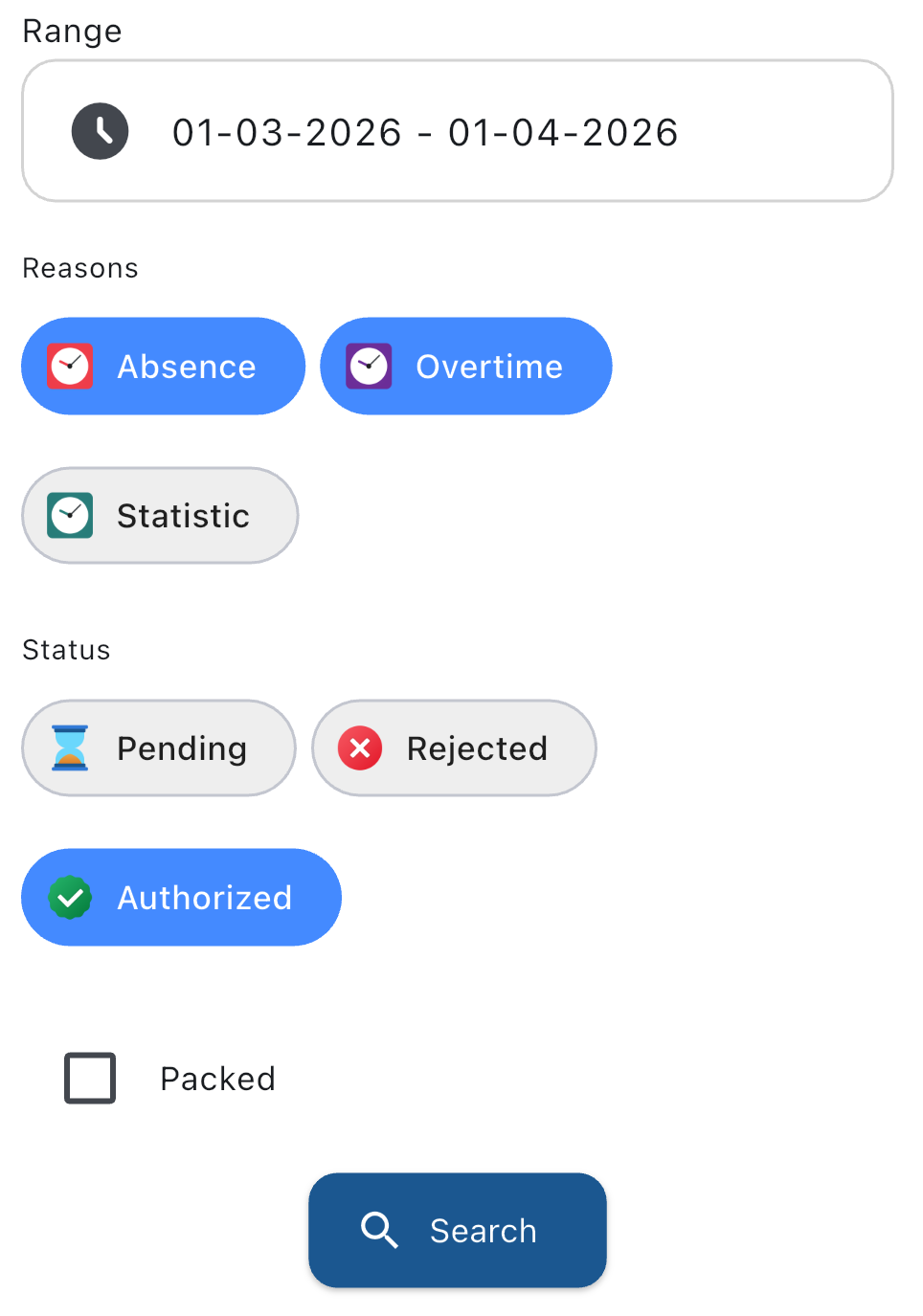The width and height of the screenshot is (923, 1316).
Task: Click the hourglass icon on Pending chip
Action: pyautogui.click(x=70, y=747)
